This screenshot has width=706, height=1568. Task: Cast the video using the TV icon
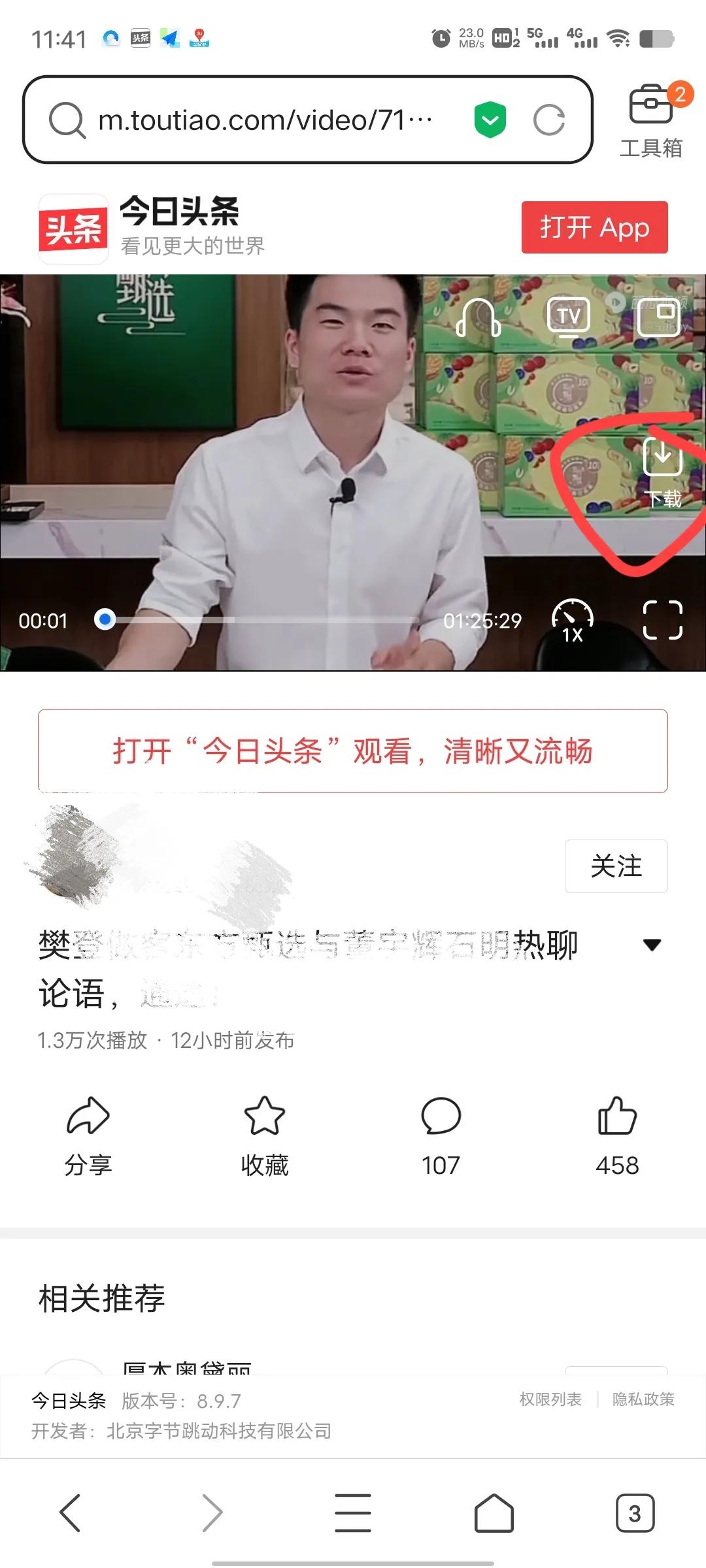point(567,316)
